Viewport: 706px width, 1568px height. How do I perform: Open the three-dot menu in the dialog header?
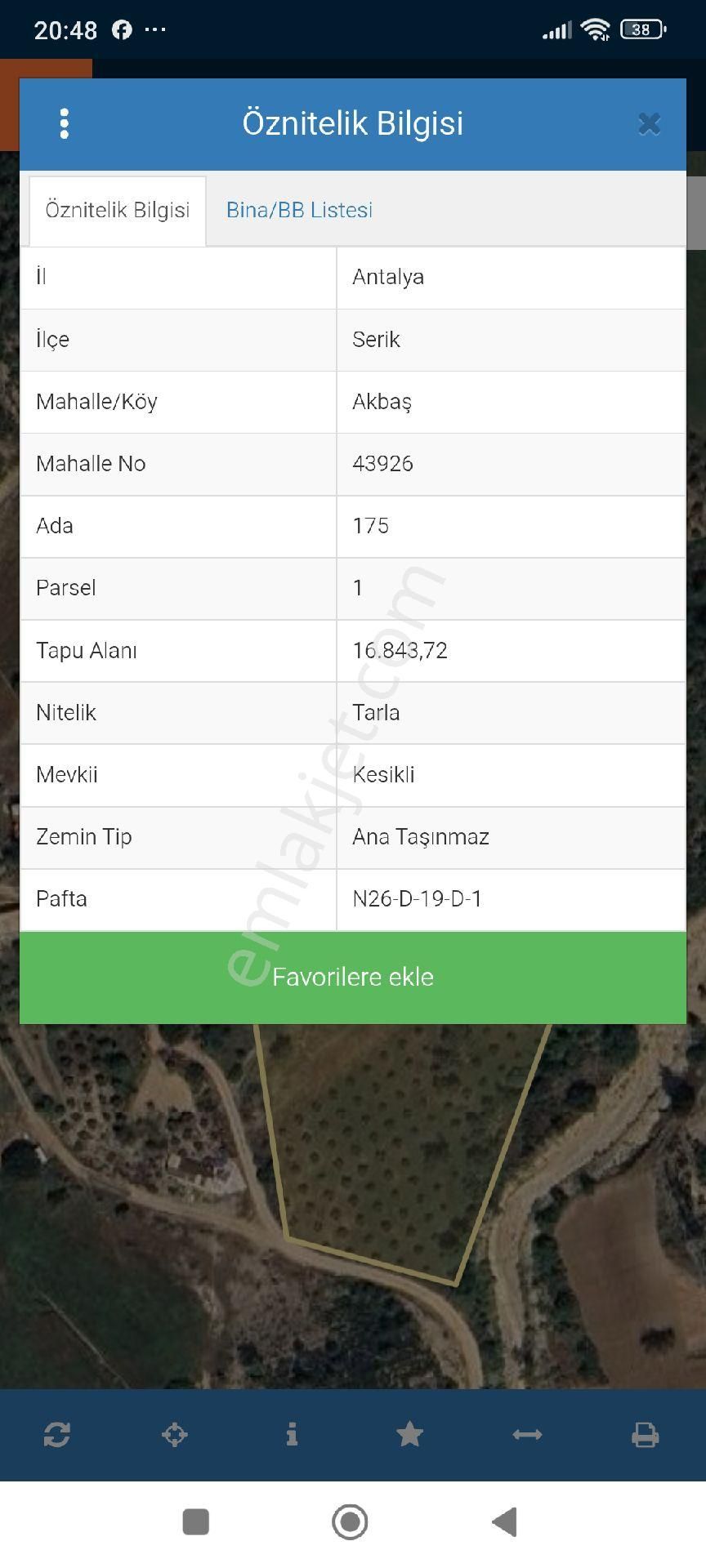point(65,124)
